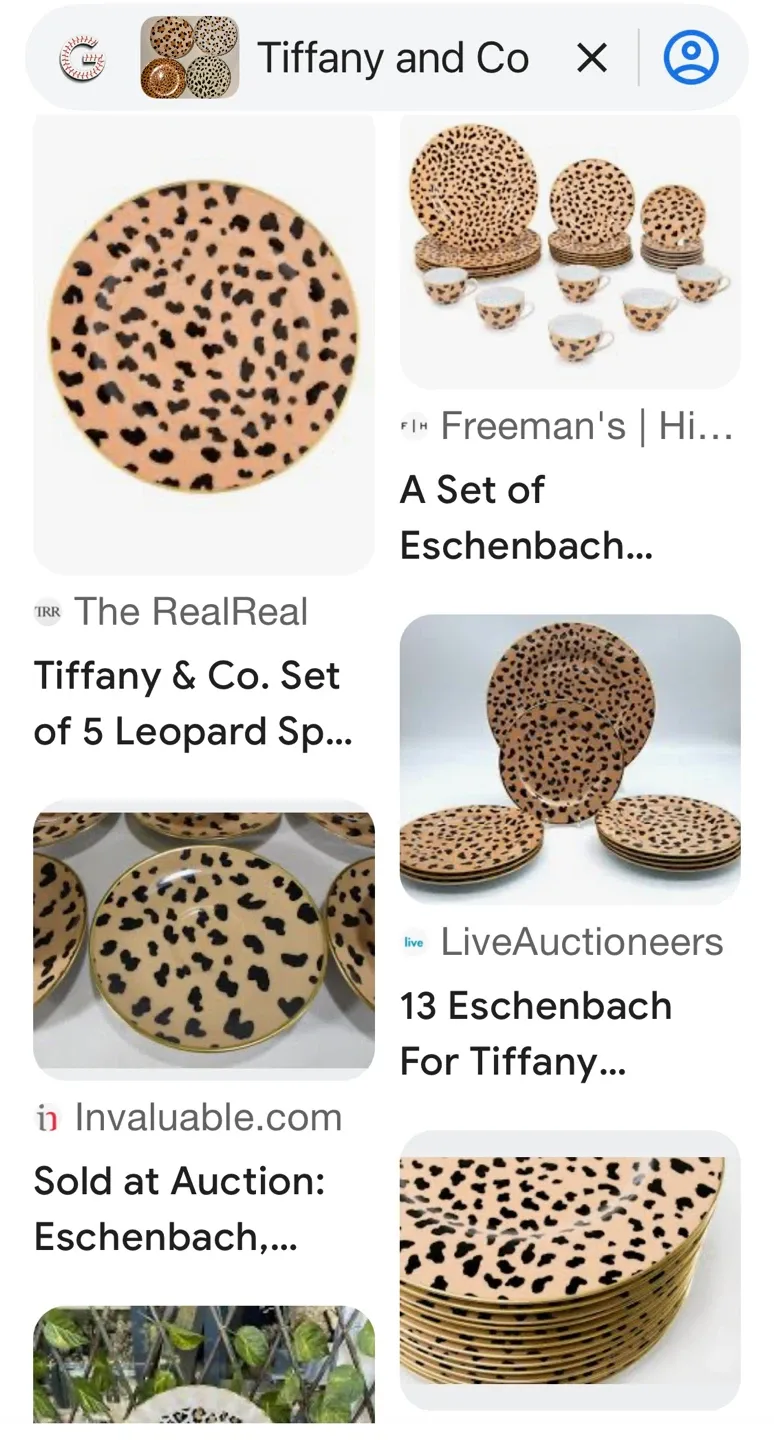
Task: Click the leopard plates query thumbnail
Action: coord(189,57)
